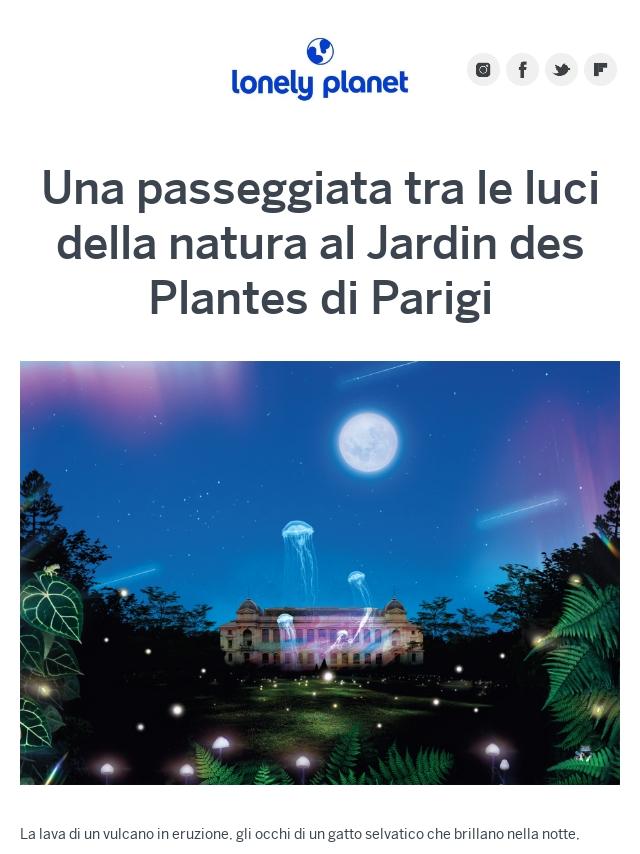Open Lonely Planet's Twitter profile
The image size is (640, 854).
click(x=561, y=70)
